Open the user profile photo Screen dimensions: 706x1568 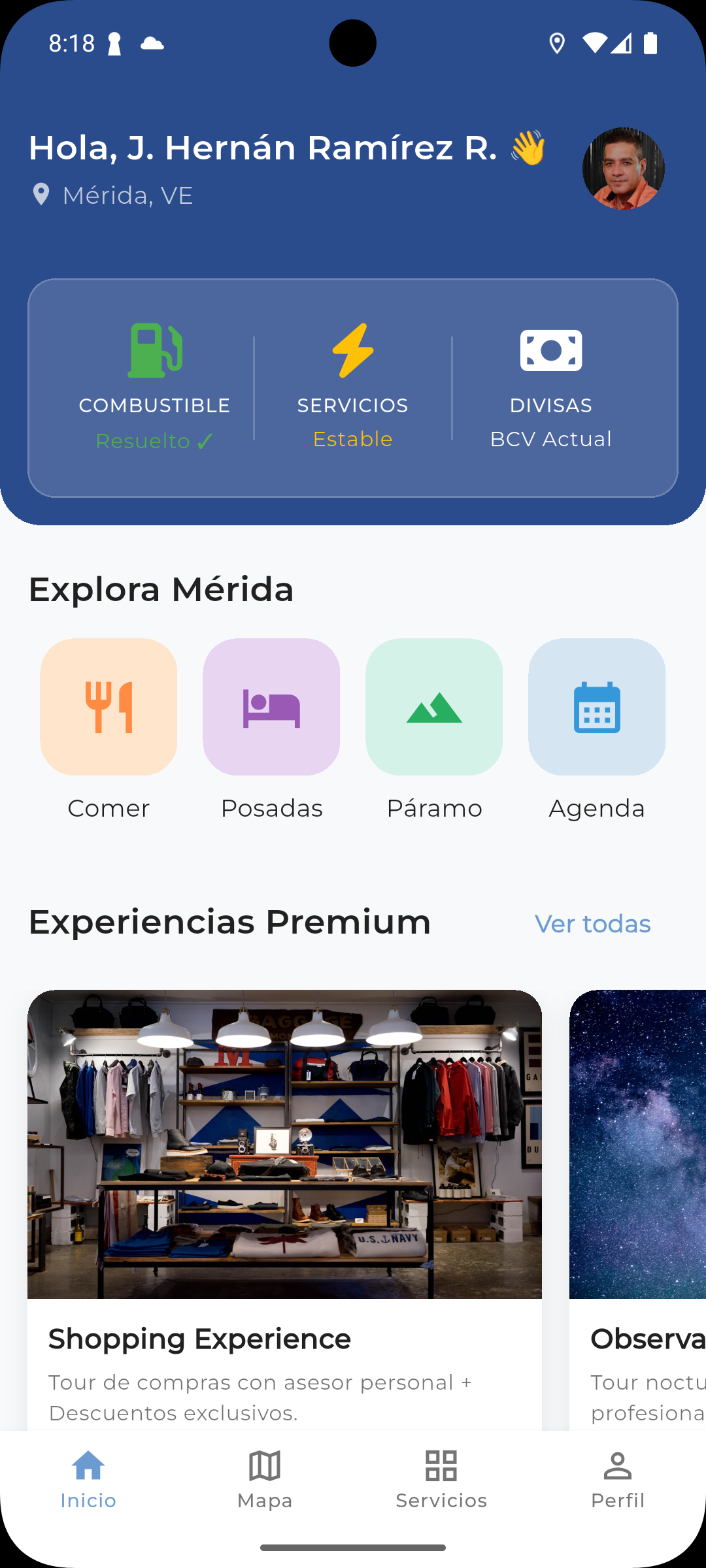624,169
